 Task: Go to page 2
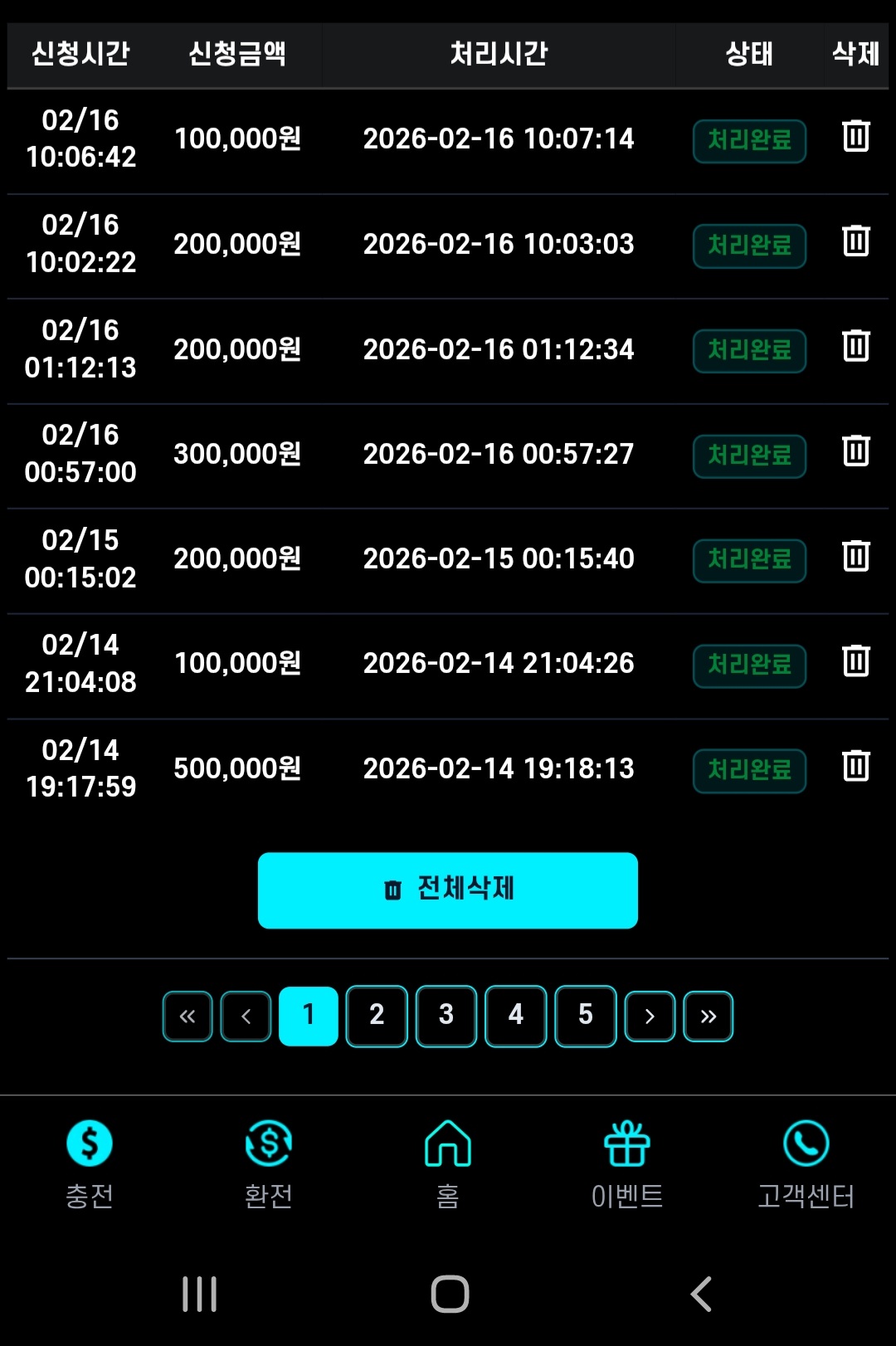[x=377, y=1016]
